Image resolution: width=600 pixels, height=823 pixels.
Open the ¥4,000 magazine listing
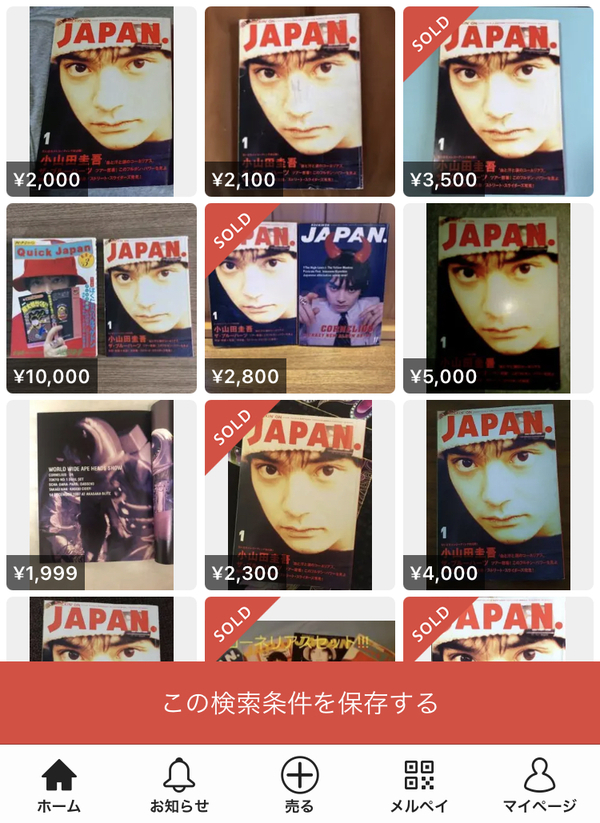tap(497, 495)
